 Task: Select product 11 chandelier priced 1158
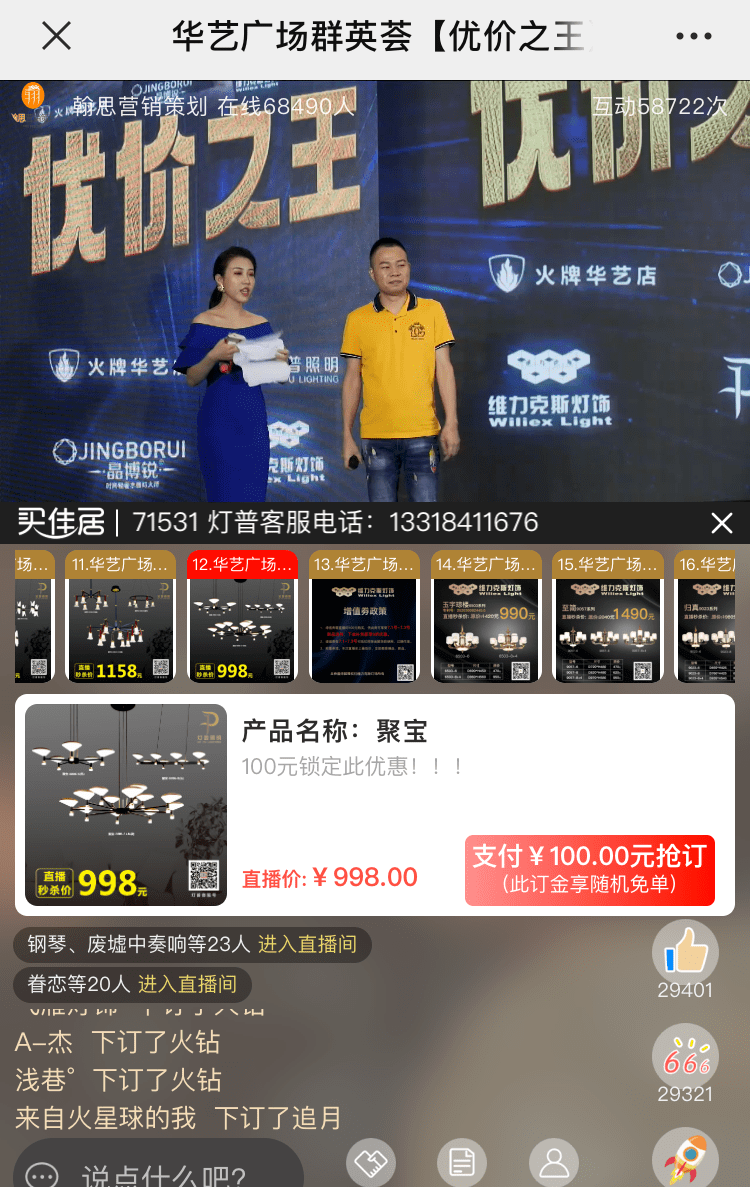(x=120, y=617)
